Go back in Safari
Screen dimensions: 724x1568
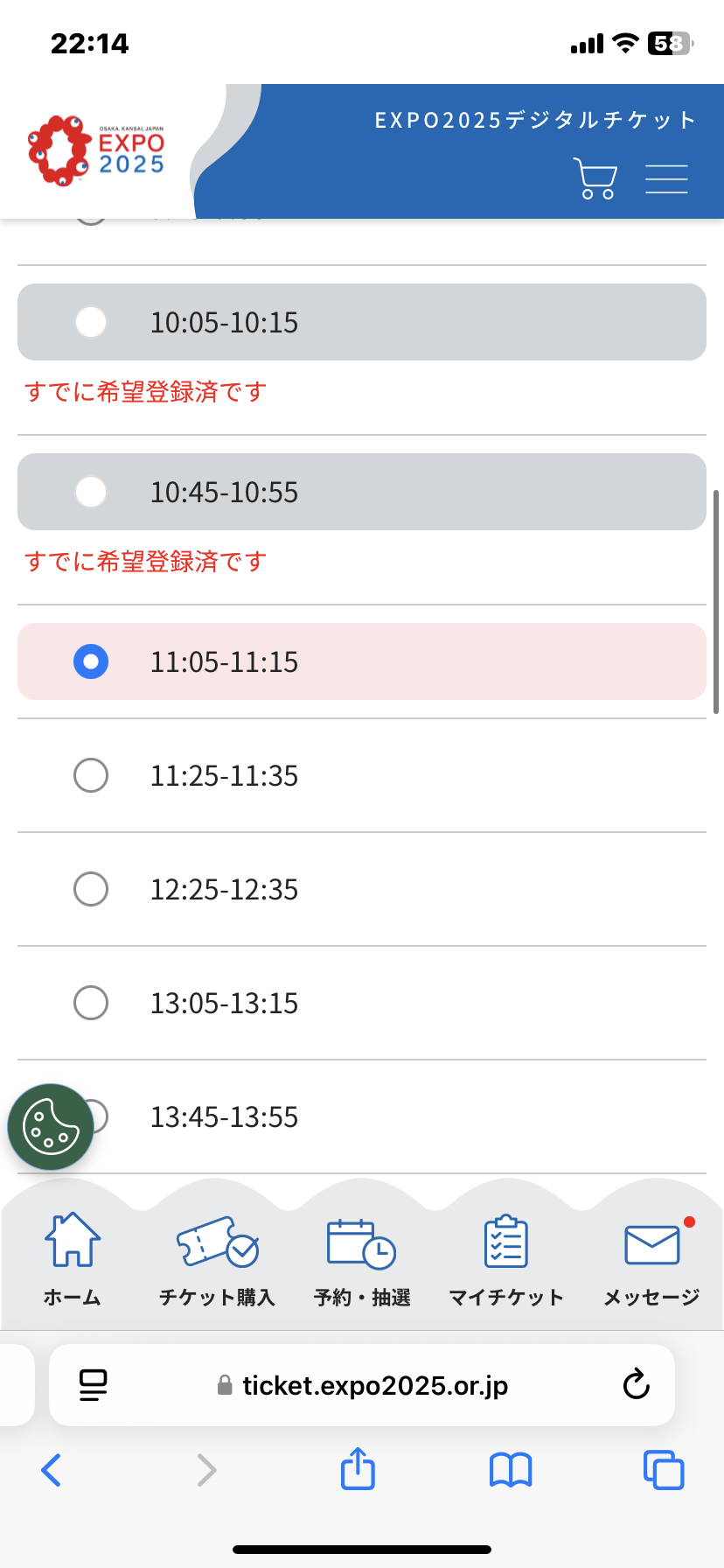click(52, 1470)
